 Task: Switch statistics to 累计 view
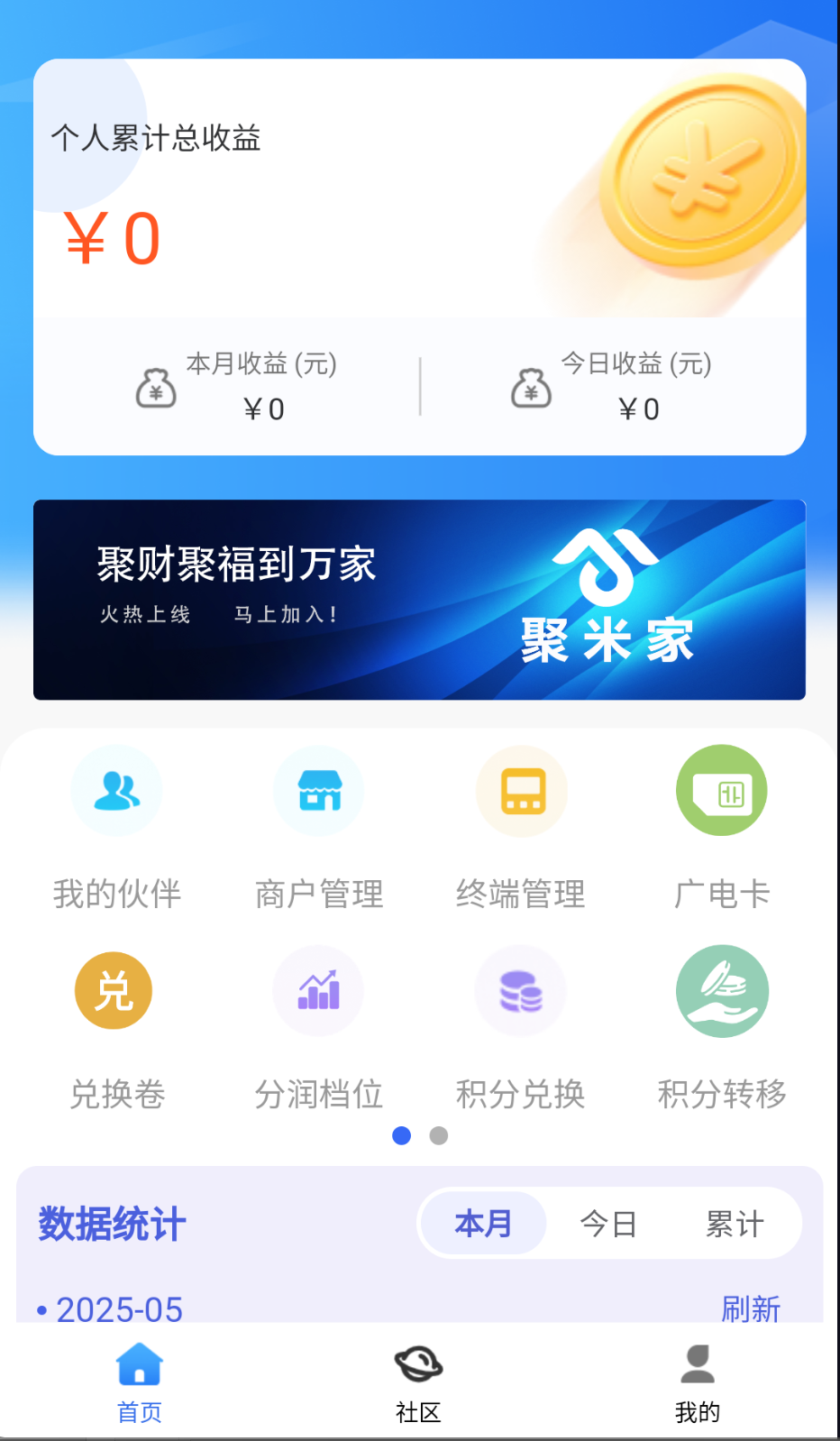735,1223
